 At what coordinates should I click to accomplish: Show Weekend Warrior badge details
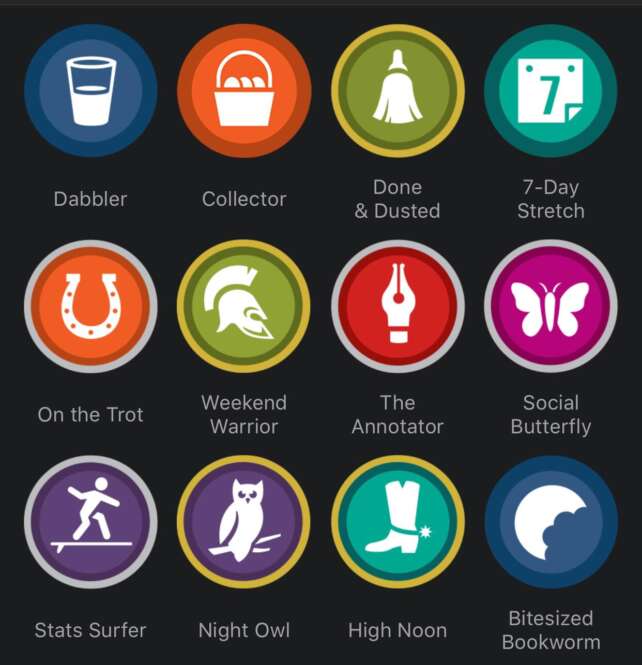[244, 306]
